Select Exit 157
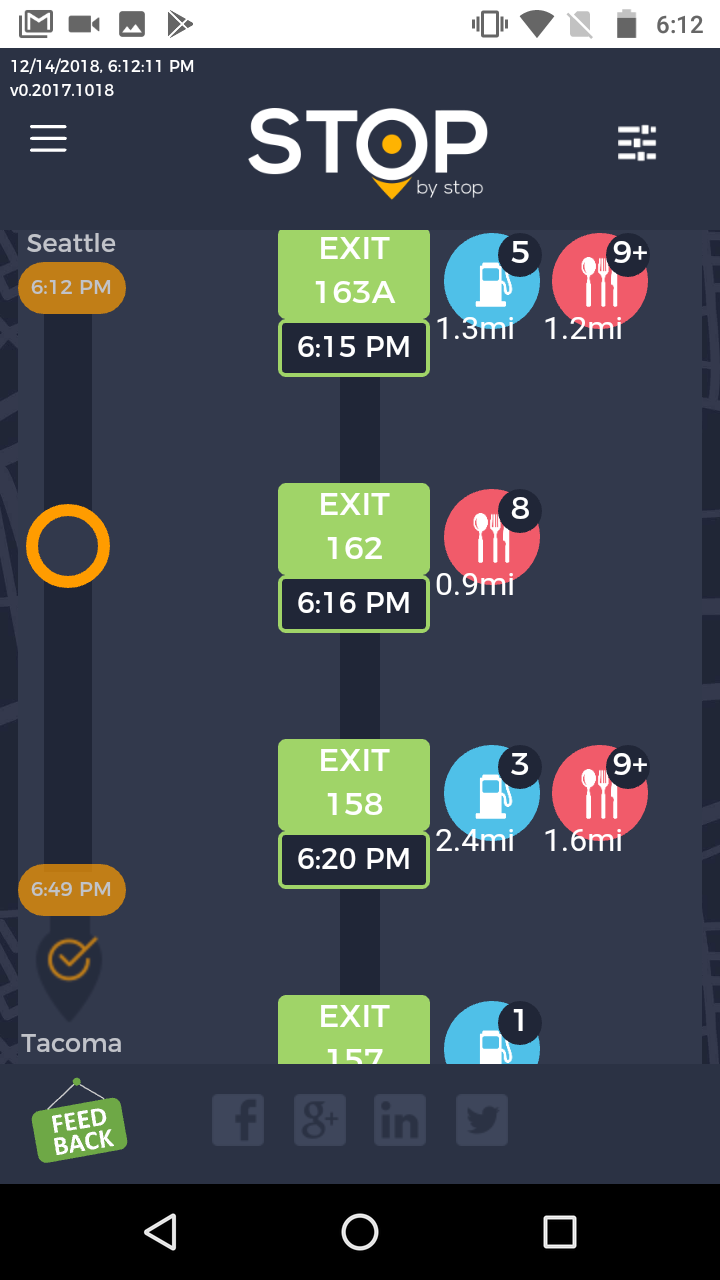This screenshot has height=1280, width=720. click(354, 1030)
